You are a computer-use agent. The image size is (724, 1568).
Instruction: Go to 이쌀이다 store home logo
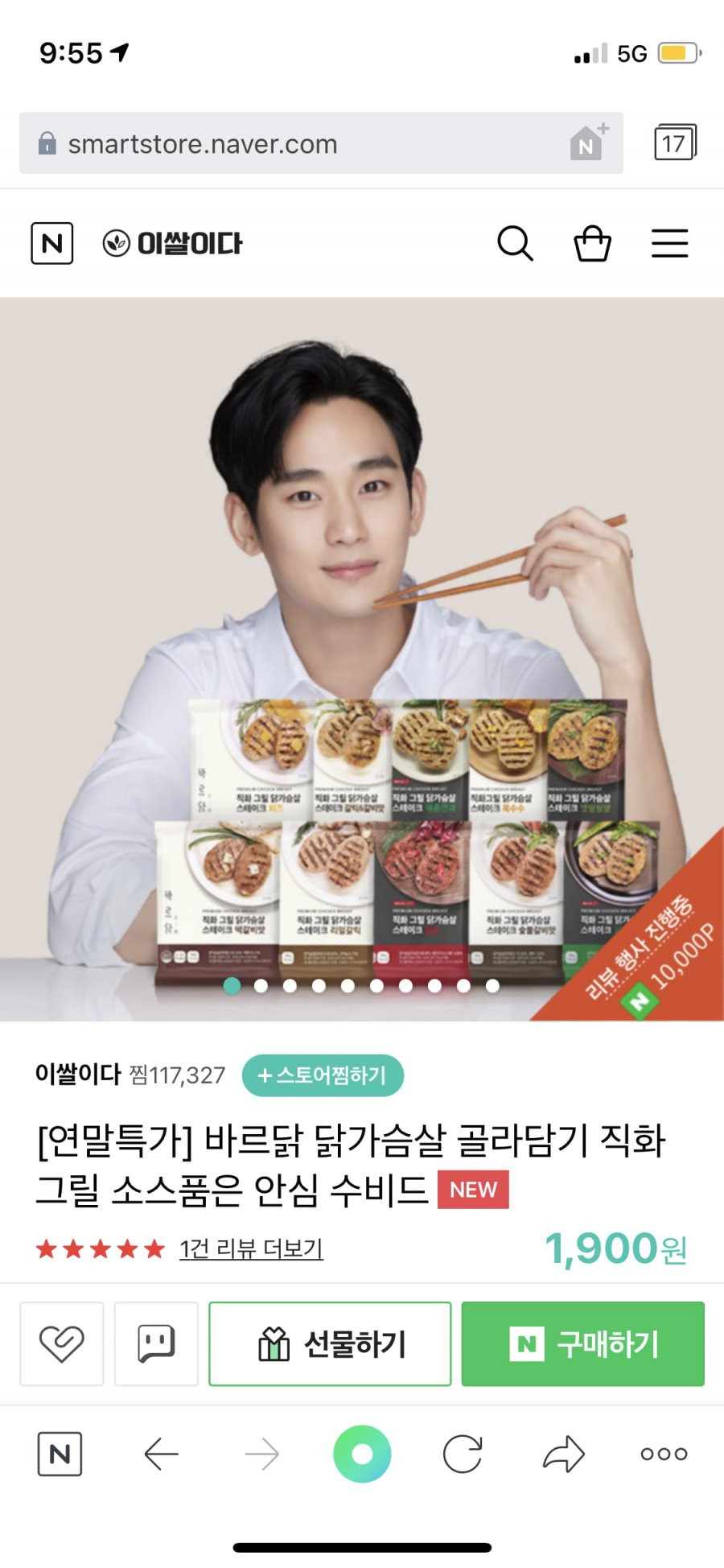click(x=172, y=243)
